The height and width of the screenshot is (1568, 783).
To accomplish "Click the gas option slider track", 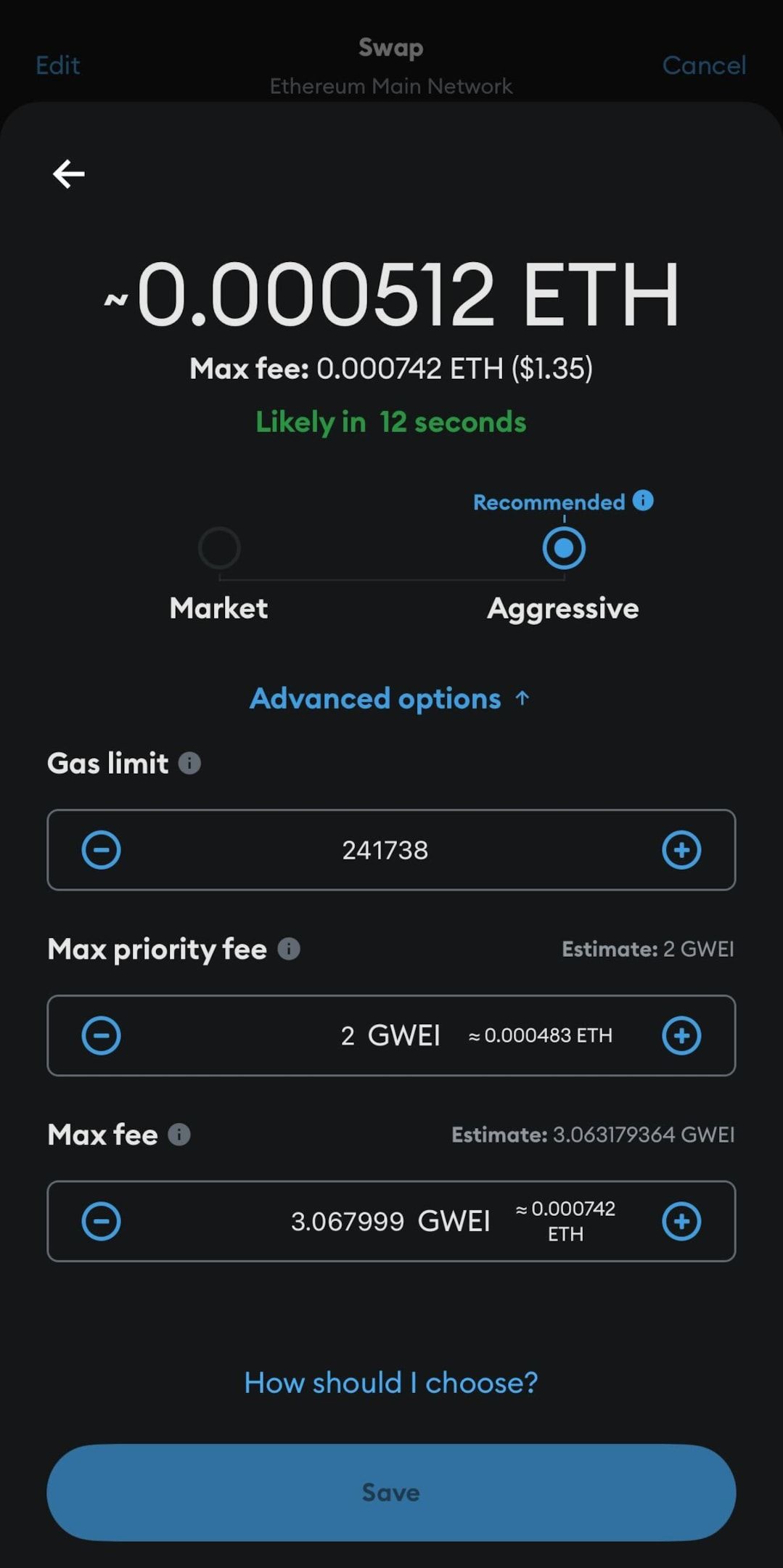I will [x=391, y=579].
